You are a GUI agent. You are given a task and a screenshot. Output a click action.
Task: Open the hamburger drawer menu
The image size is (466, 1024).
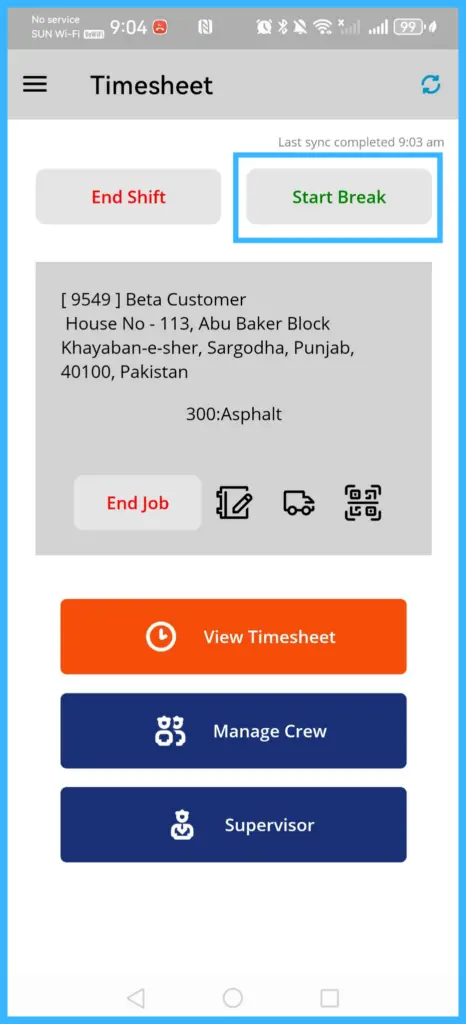coord(35,84)
